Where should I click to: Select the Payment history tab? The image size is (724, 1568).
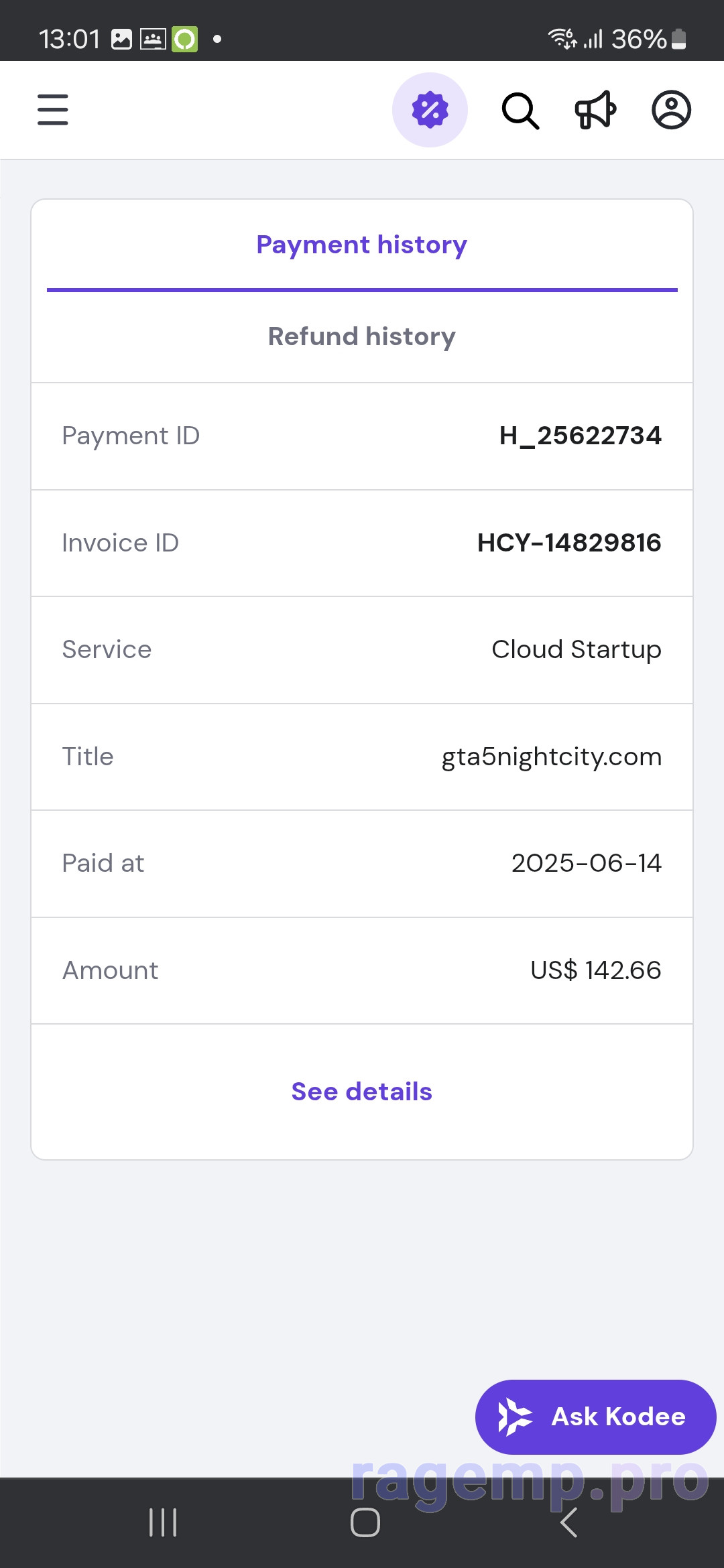point(362,245)
